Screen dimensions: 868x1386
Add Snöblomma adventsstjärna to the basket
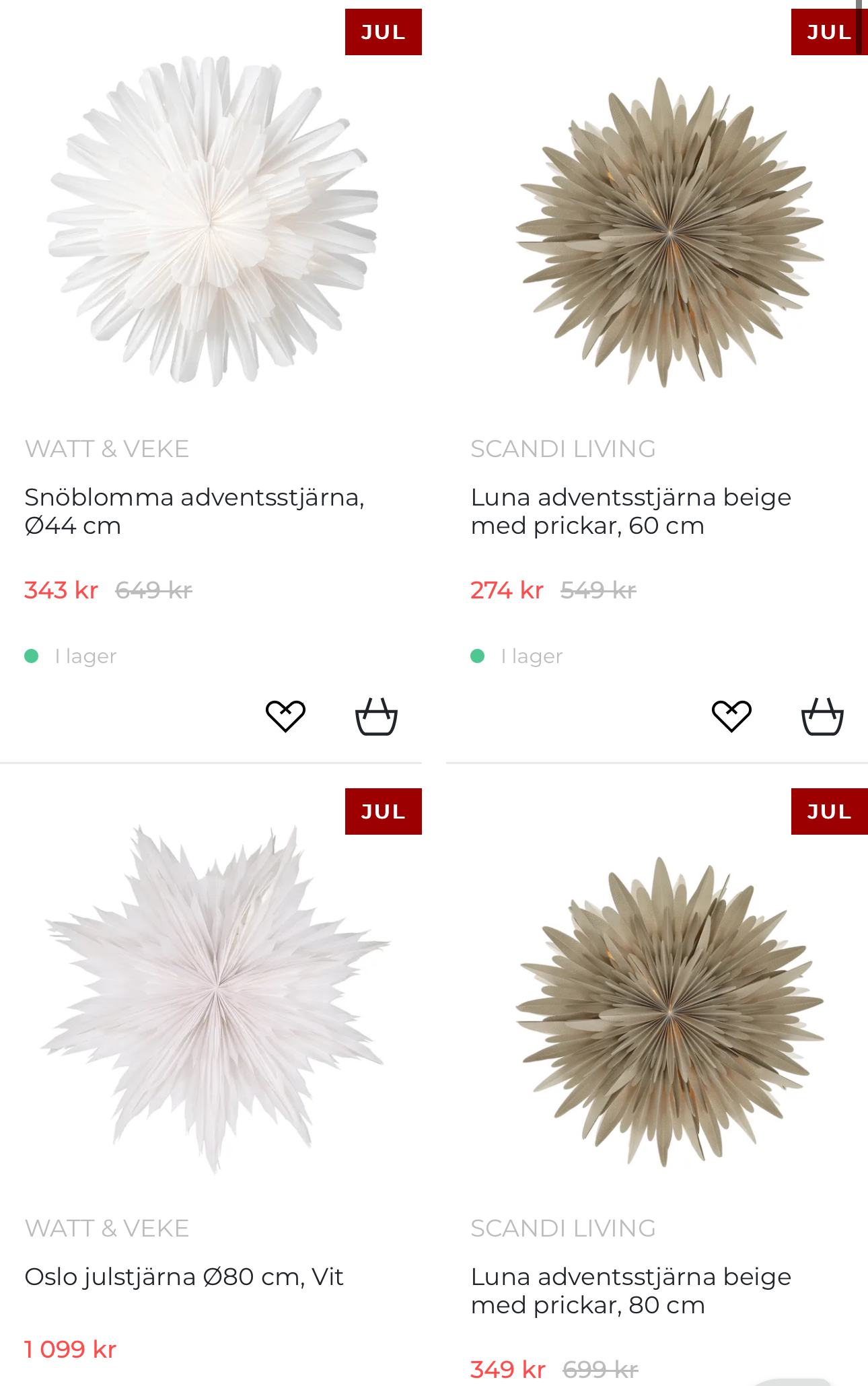coord(376,716)
